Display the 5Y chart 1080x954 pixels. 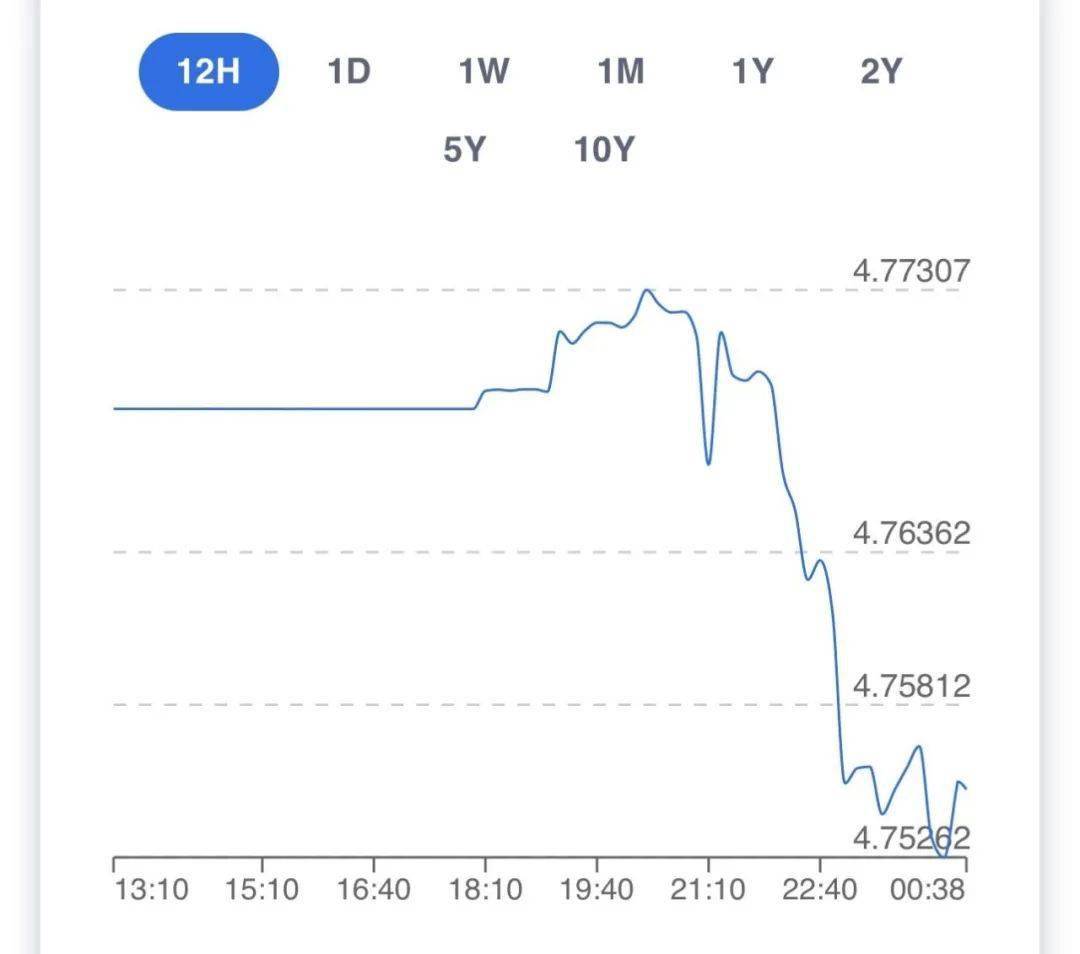[x=463, y=150]
